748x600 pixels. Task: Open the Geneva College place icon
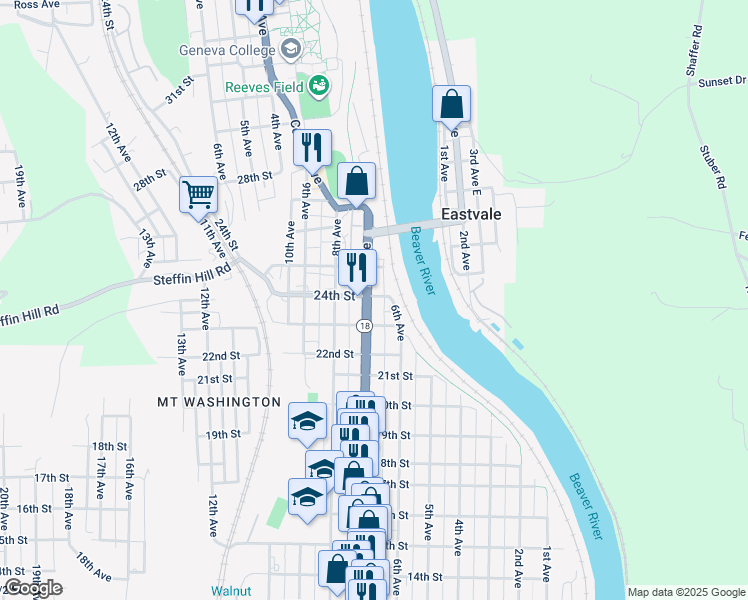point(291,50)
